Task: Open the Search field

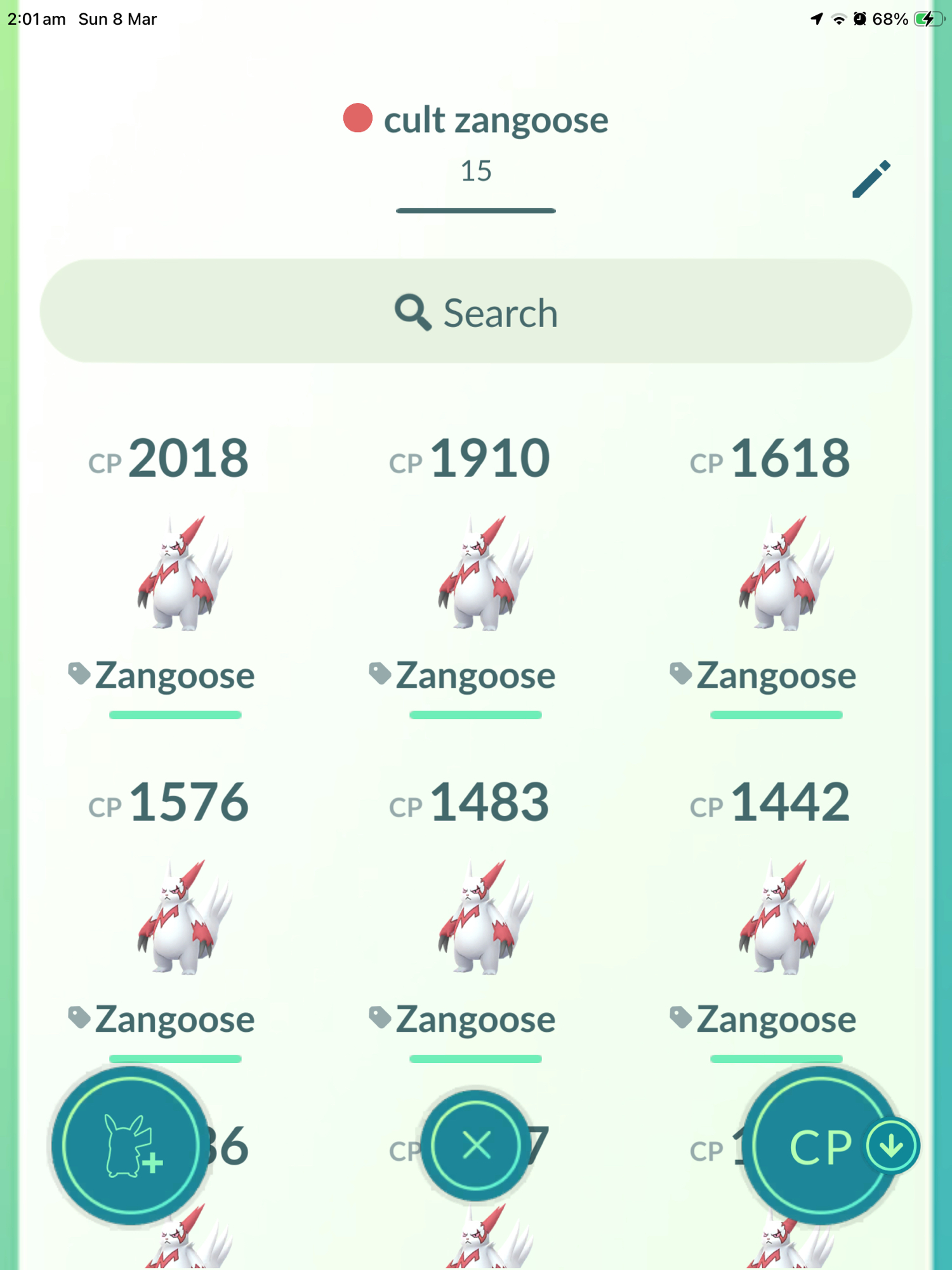Action: pyautogui.click(x=476, y=311)
